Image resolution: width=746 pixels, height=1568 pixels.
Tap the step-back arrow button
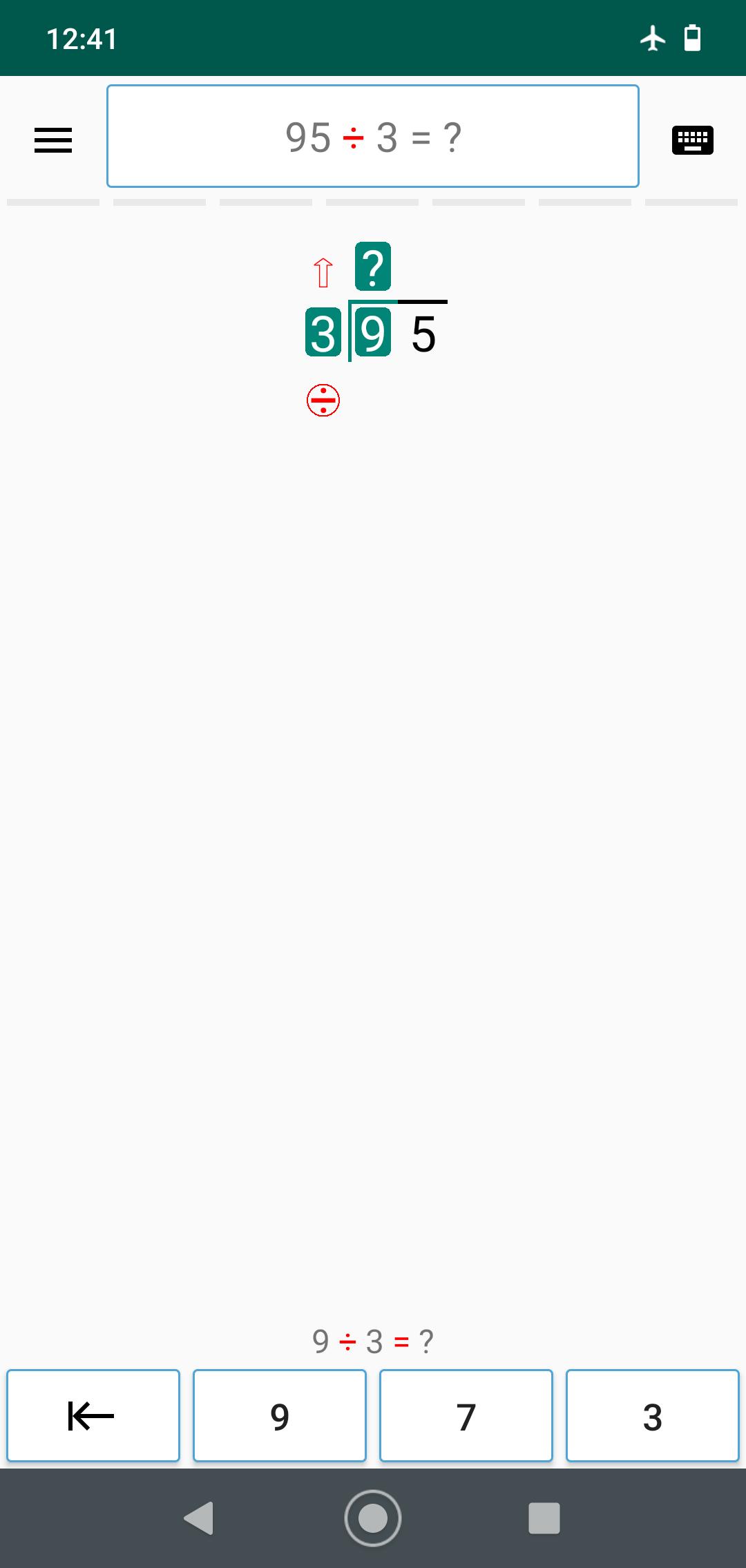[93, 1415]
